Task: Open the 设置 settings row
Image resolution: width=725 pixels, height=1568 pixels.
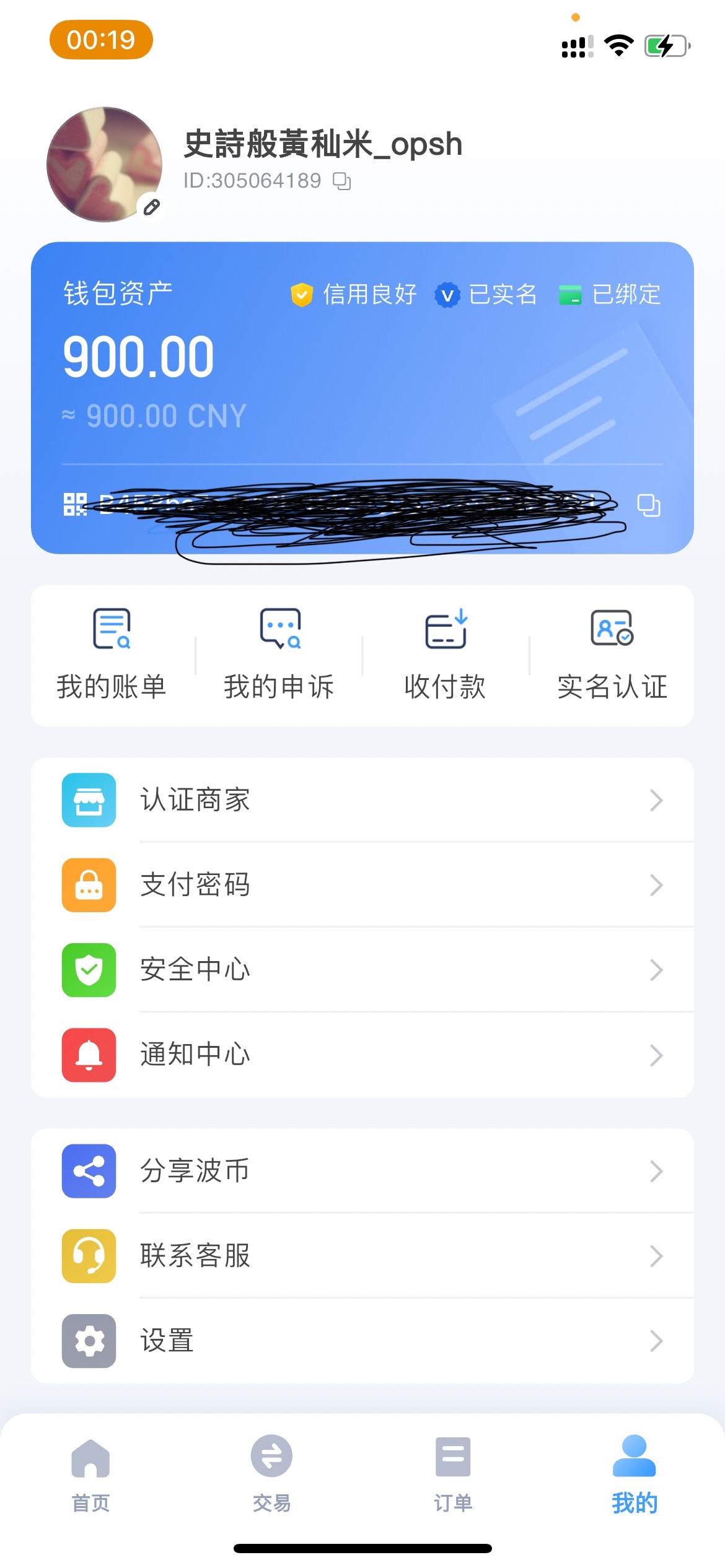Action: [x=362, y=1341]
